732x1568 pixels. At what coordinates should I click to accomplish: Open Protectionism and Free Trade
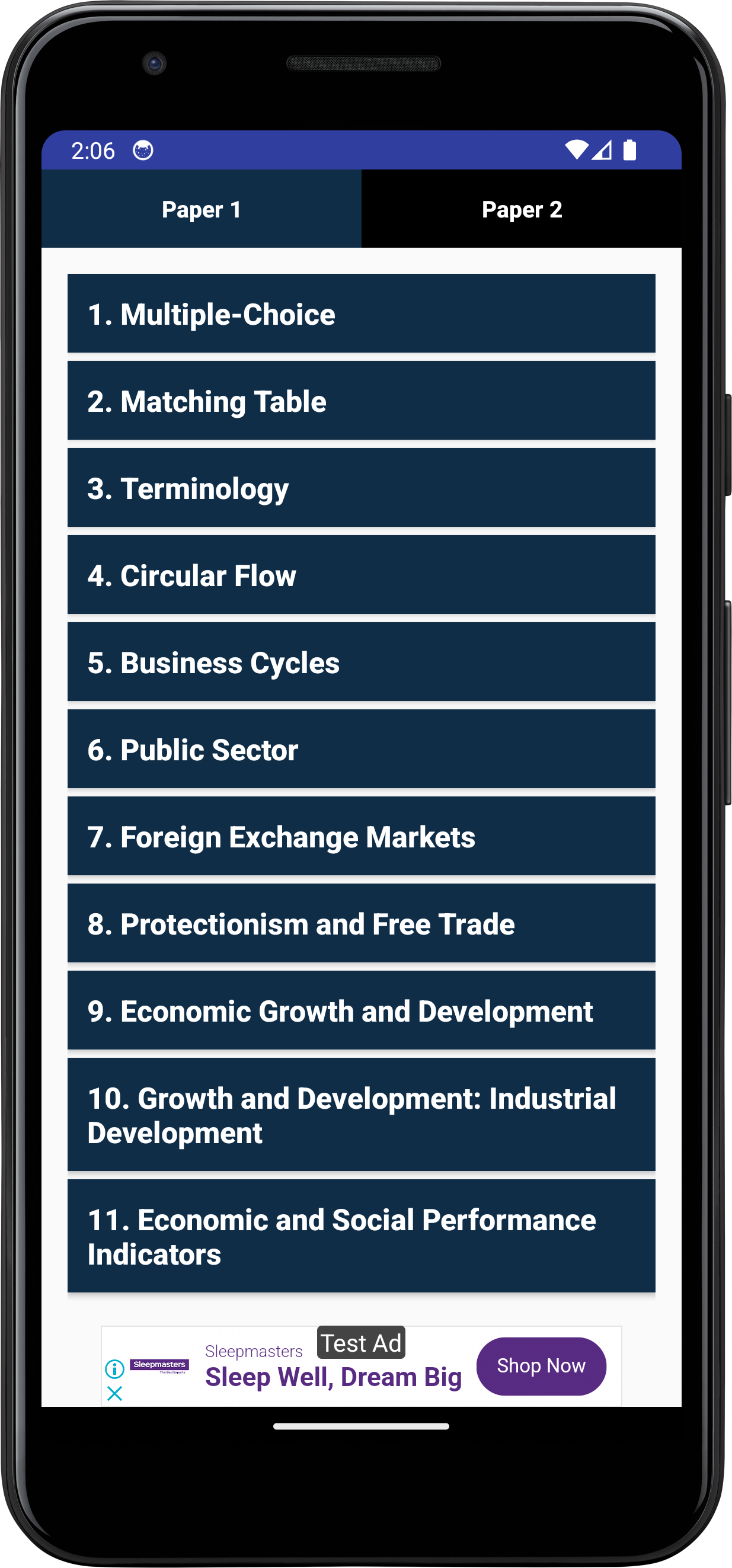click(361, 923)
